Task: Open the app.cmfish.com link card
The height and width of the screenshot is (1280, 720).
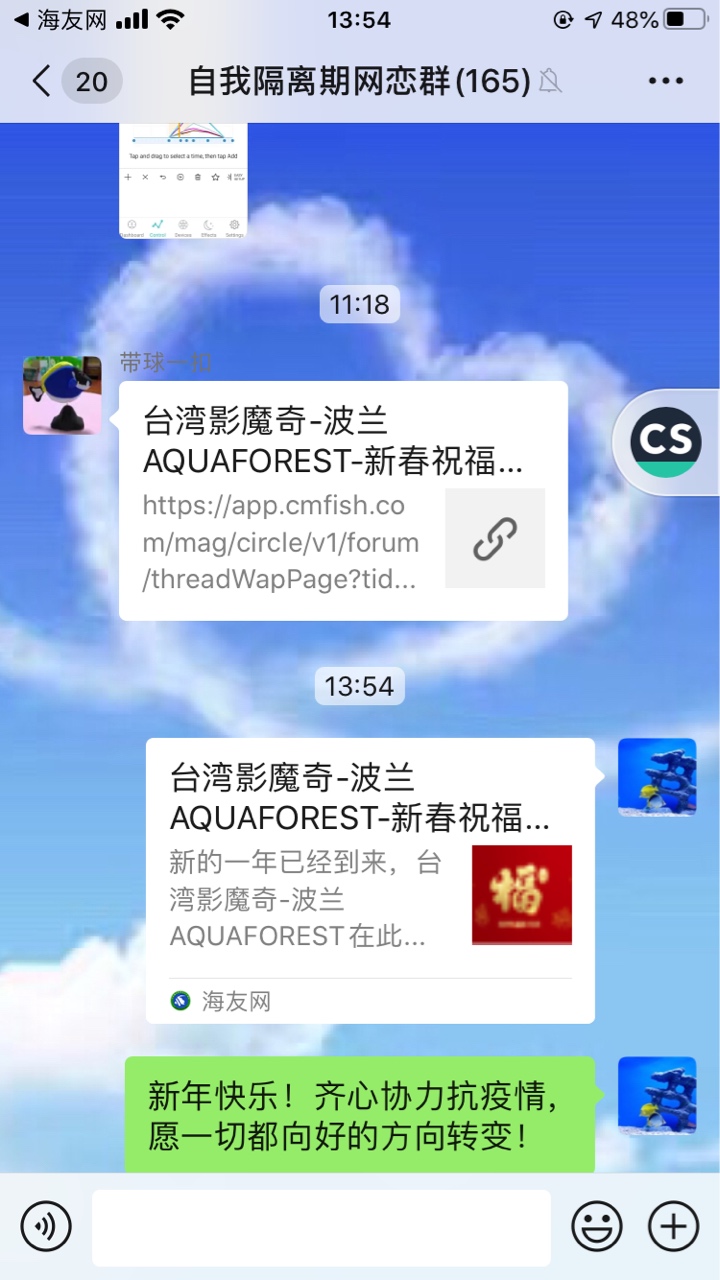Action: 343,500
